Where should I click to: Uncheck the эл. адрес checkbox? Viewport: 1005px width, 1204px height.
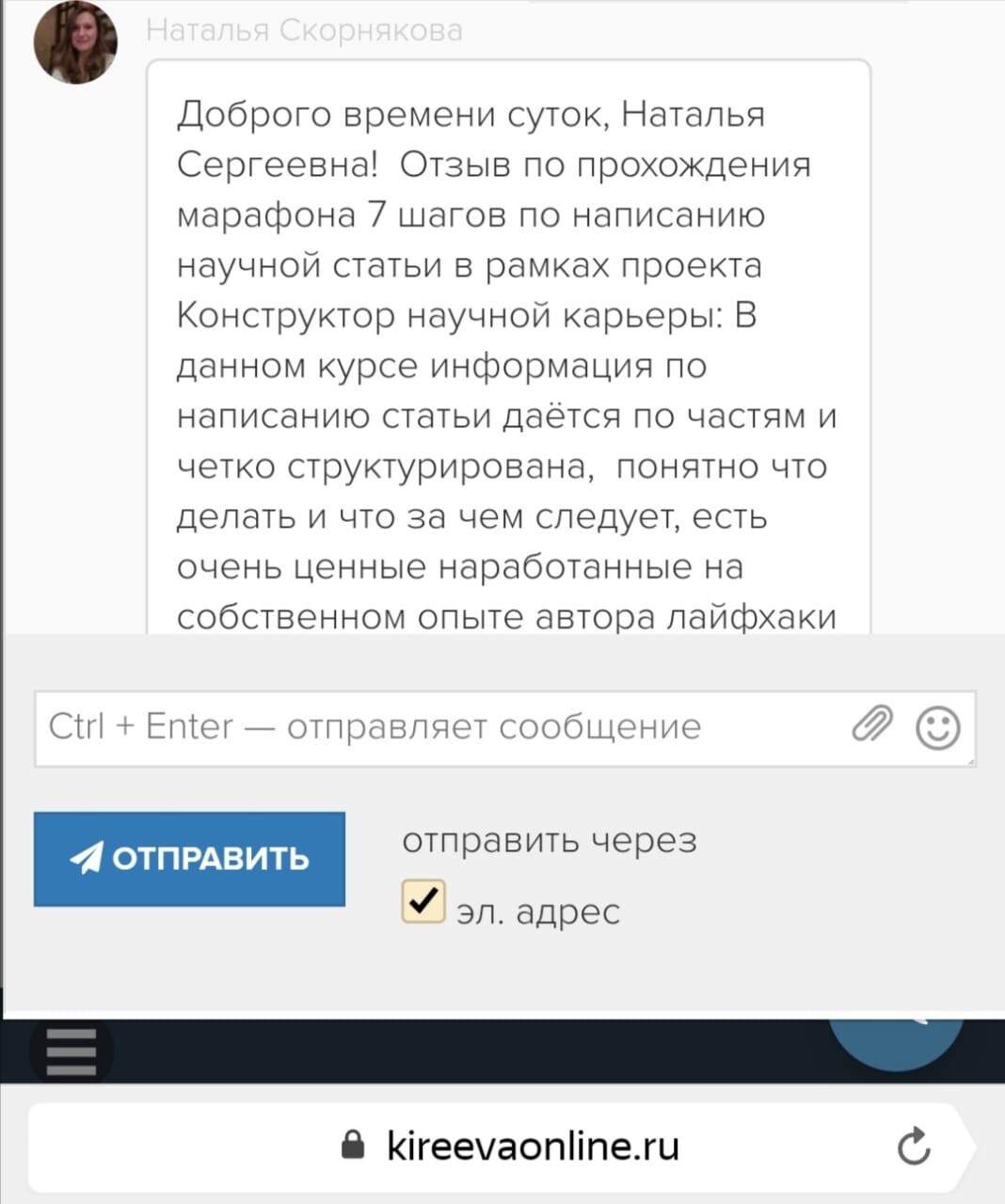pyautogui.click(x=423, y=902)
